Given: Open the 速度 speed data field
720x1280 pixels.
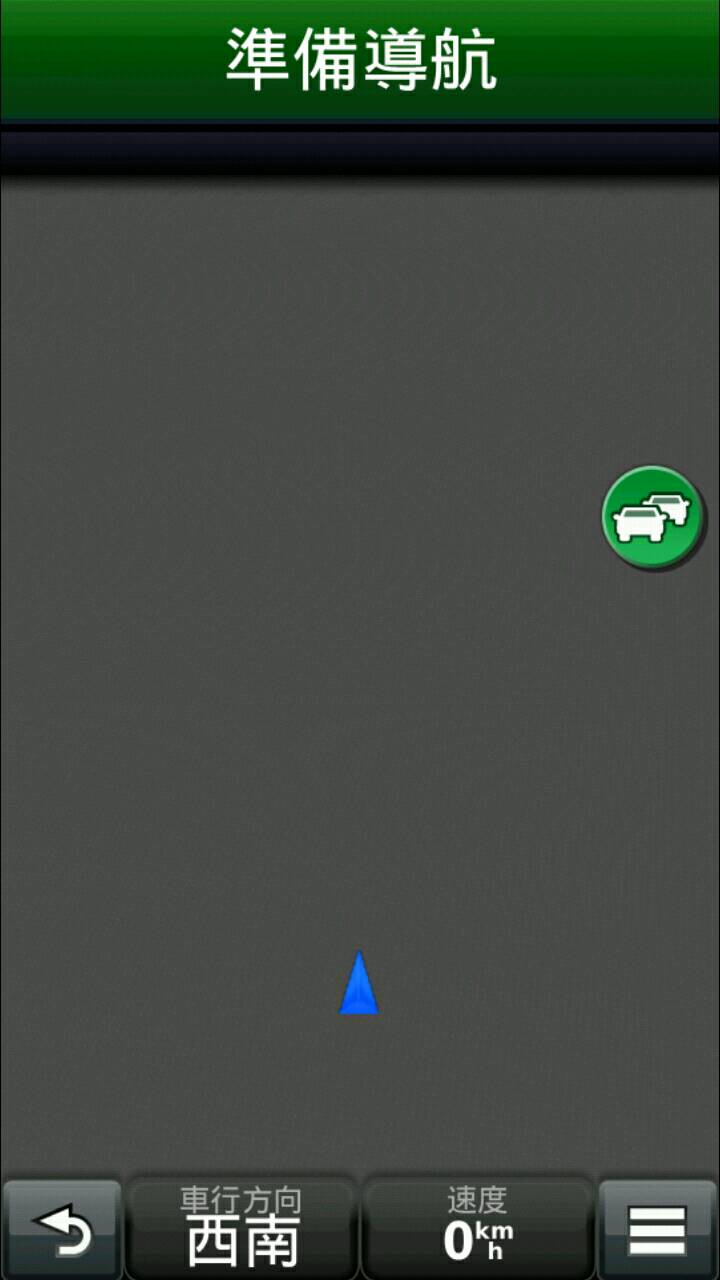Looking at the screenshot, I should tap(477, 1229).
